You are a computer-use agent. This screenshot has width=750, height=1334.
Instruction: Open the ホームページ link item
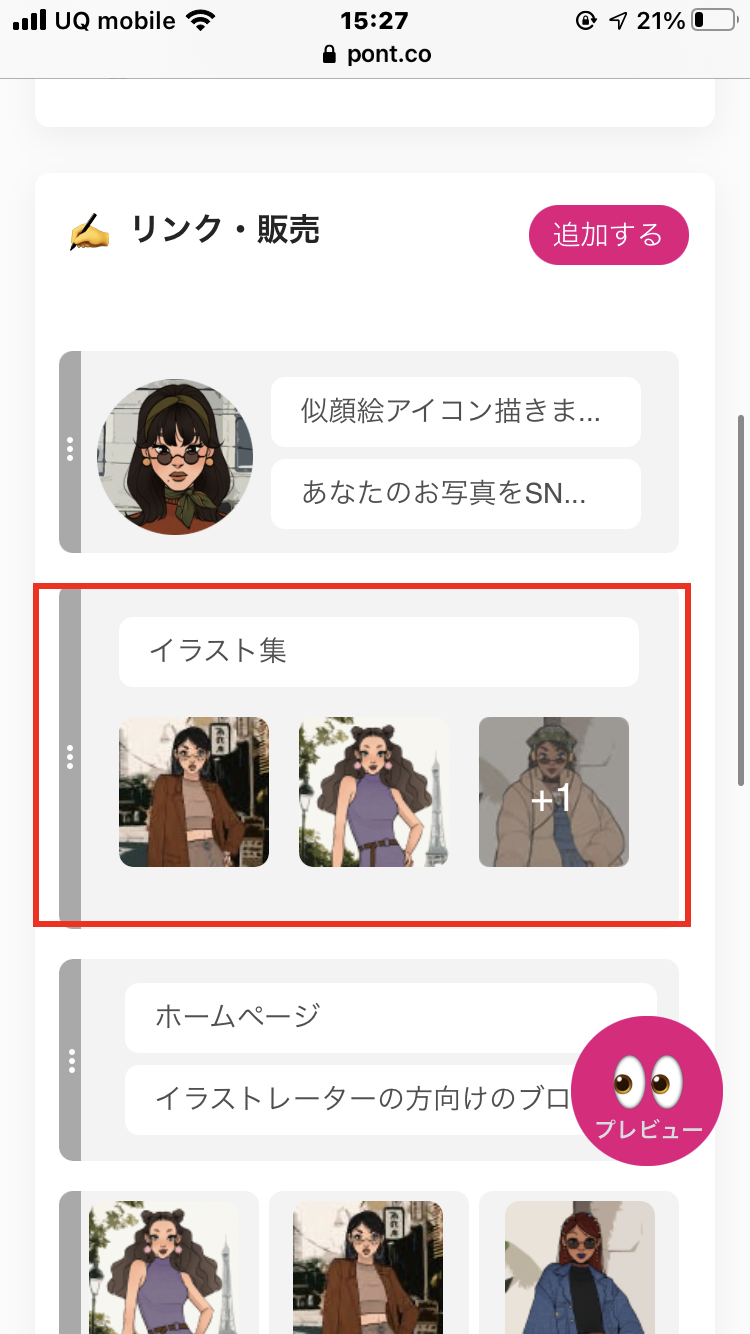(391, 1018)
